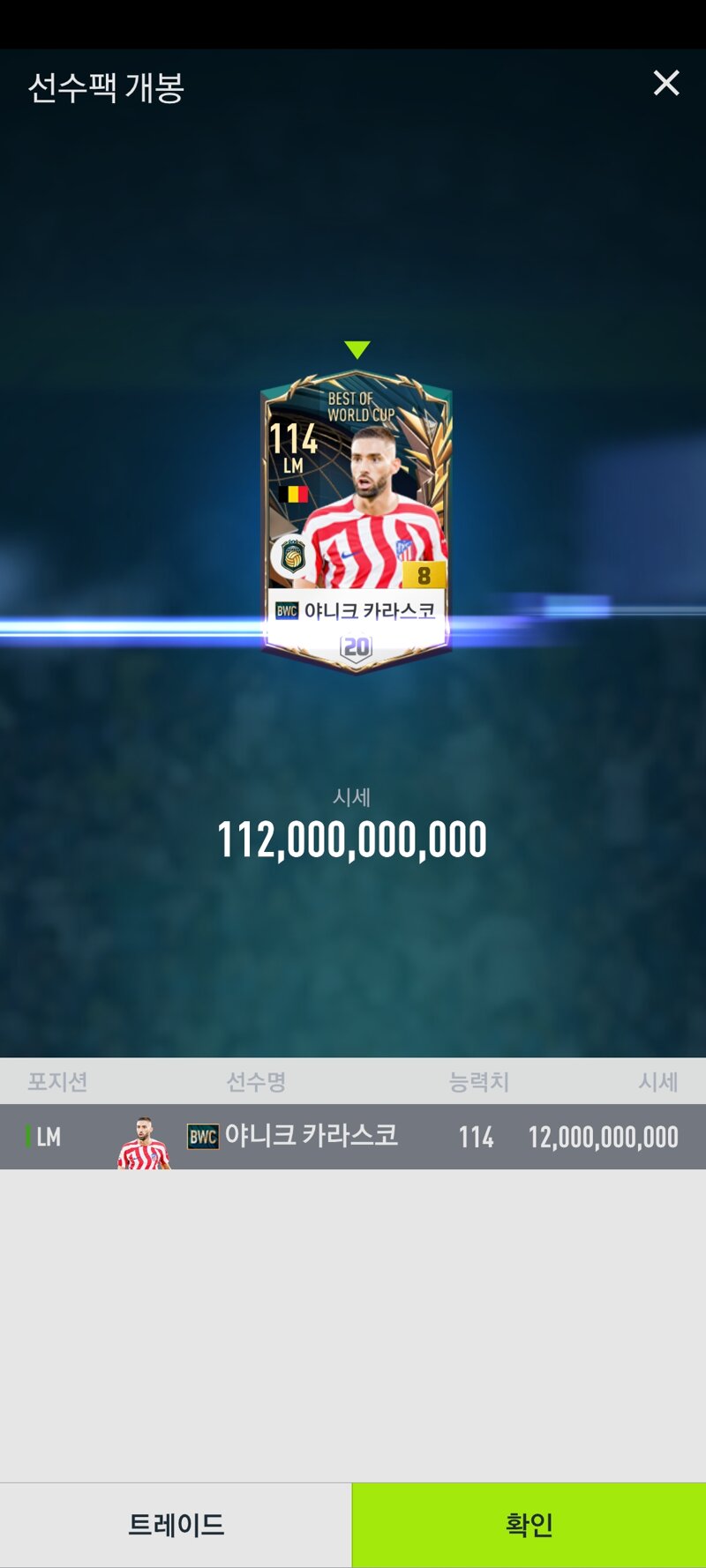The height and width of the screenshot is (1568, 706).
Task: Open the 야니크 카라스코 LM list row
Action: [353, 1136]
